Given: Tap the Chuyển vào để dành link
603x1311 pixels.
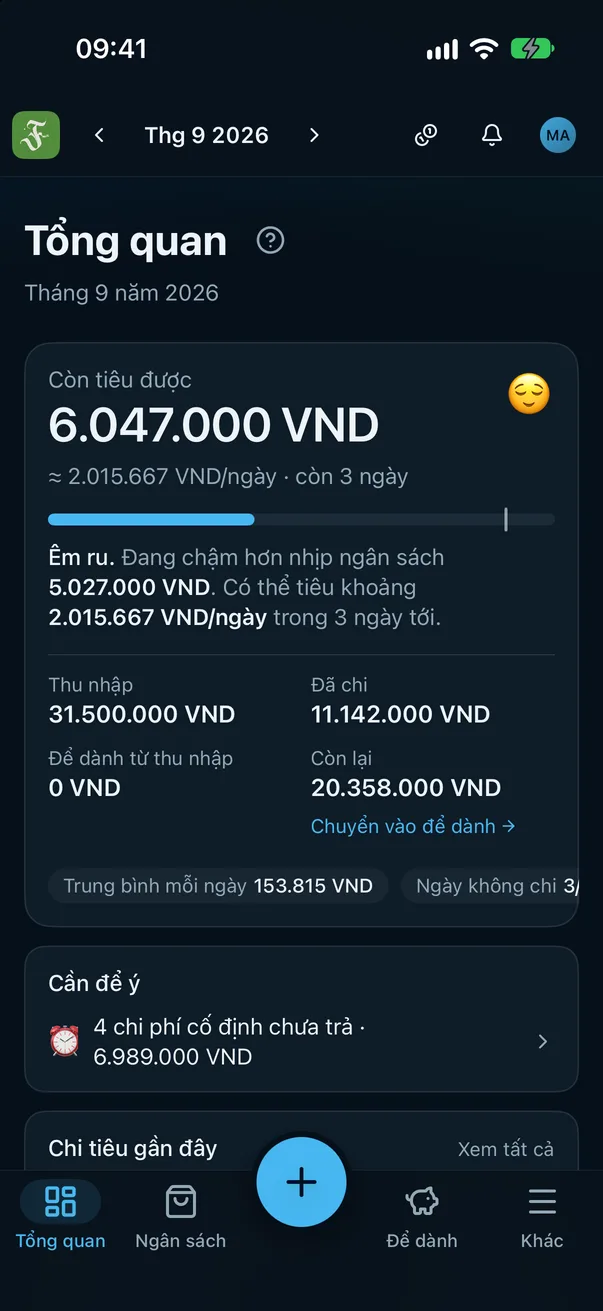Looking at the screenshot, I should tap(413, 826).
